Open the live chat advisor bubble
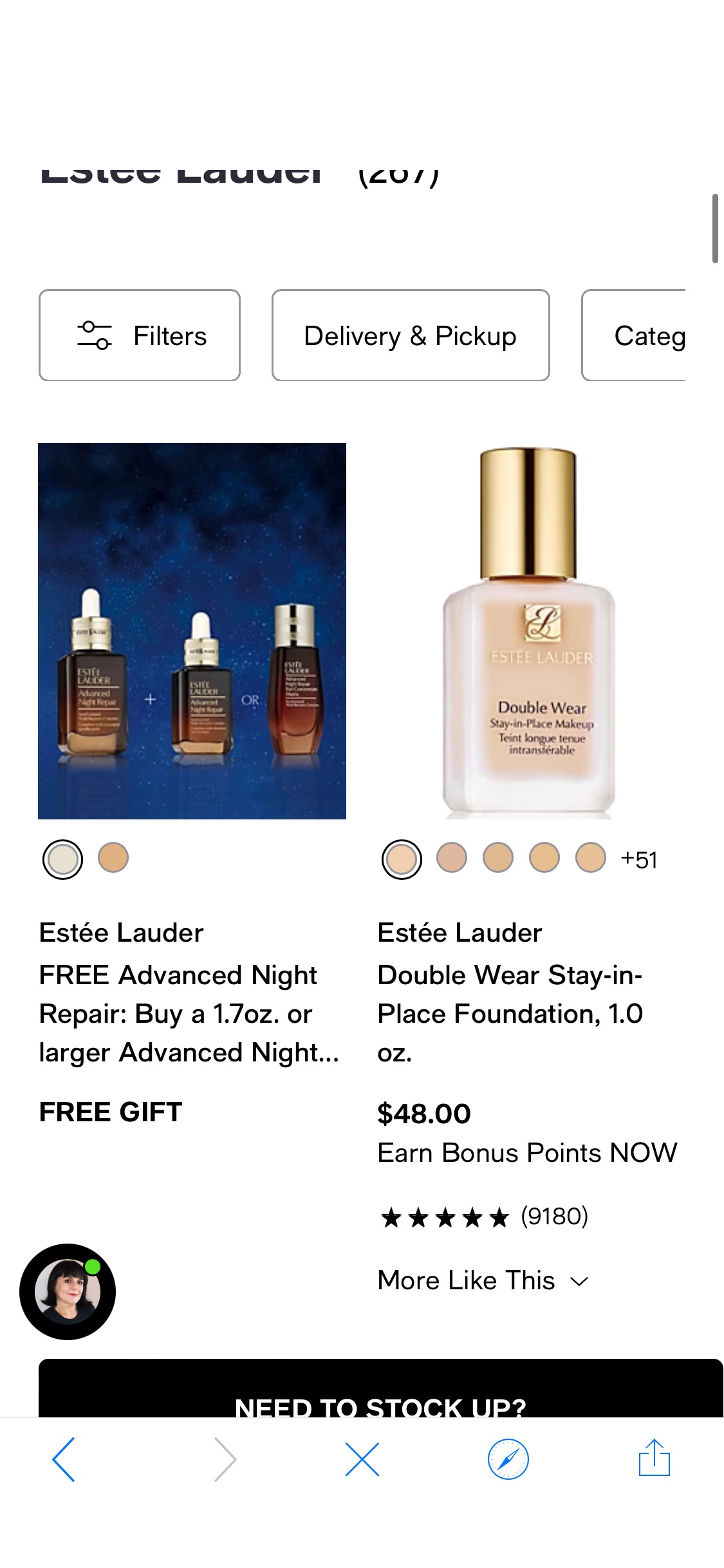 68,1292
